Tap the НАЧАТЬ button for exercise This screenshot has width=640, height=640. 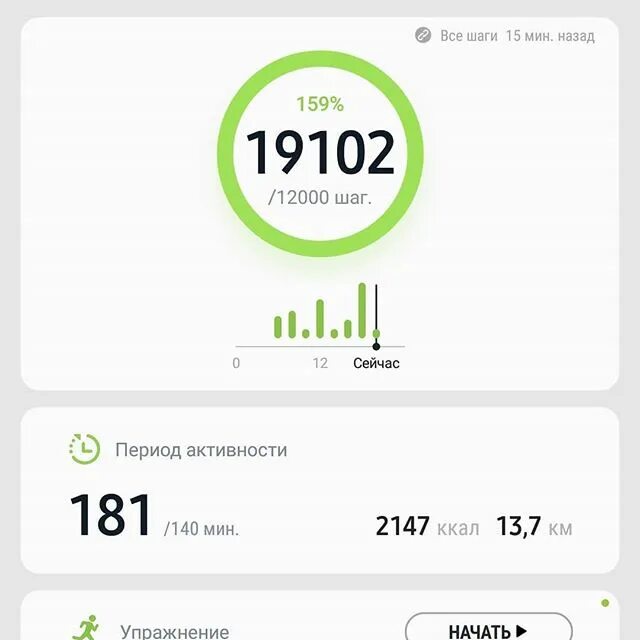488,630
